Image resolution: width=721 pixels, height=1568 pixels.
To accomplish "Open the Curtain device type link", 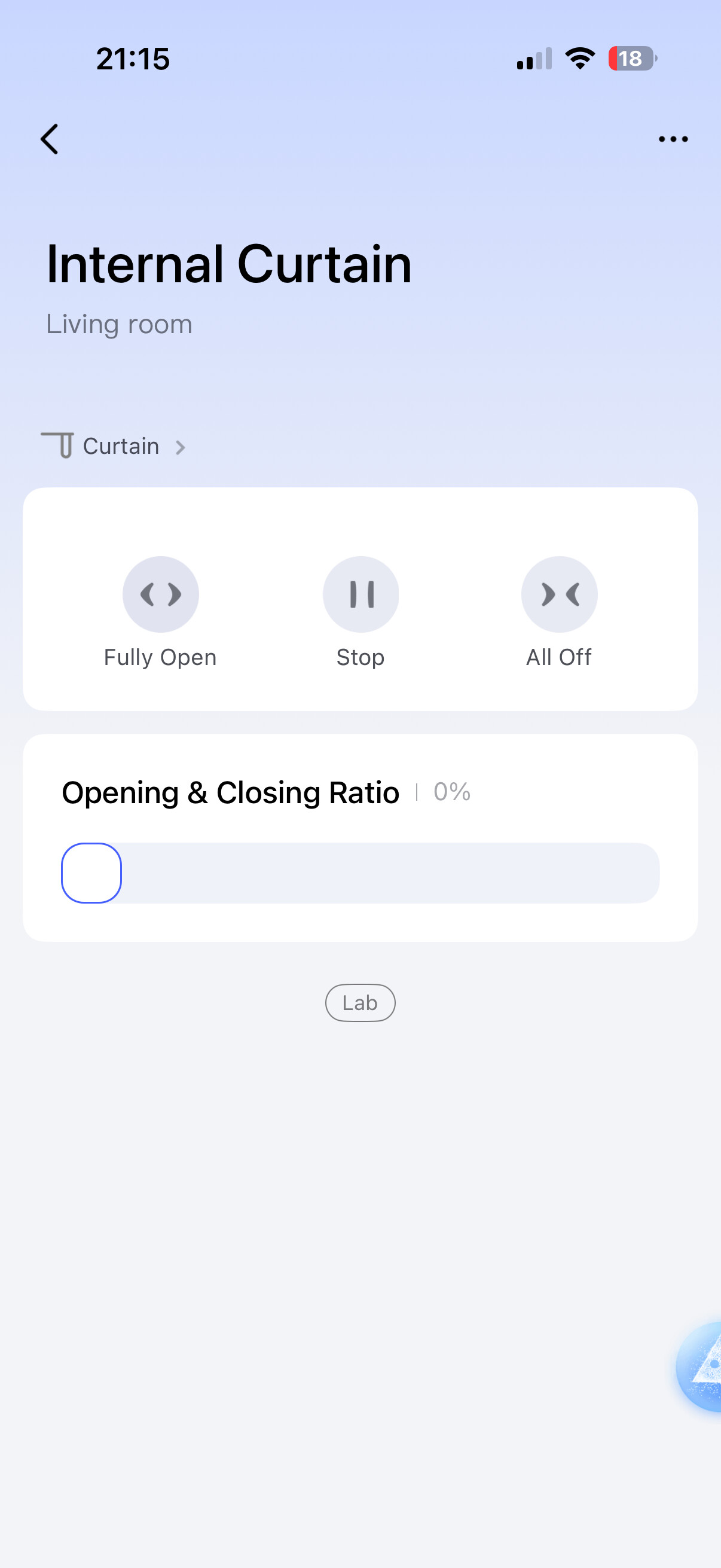I will click(113, 446).
